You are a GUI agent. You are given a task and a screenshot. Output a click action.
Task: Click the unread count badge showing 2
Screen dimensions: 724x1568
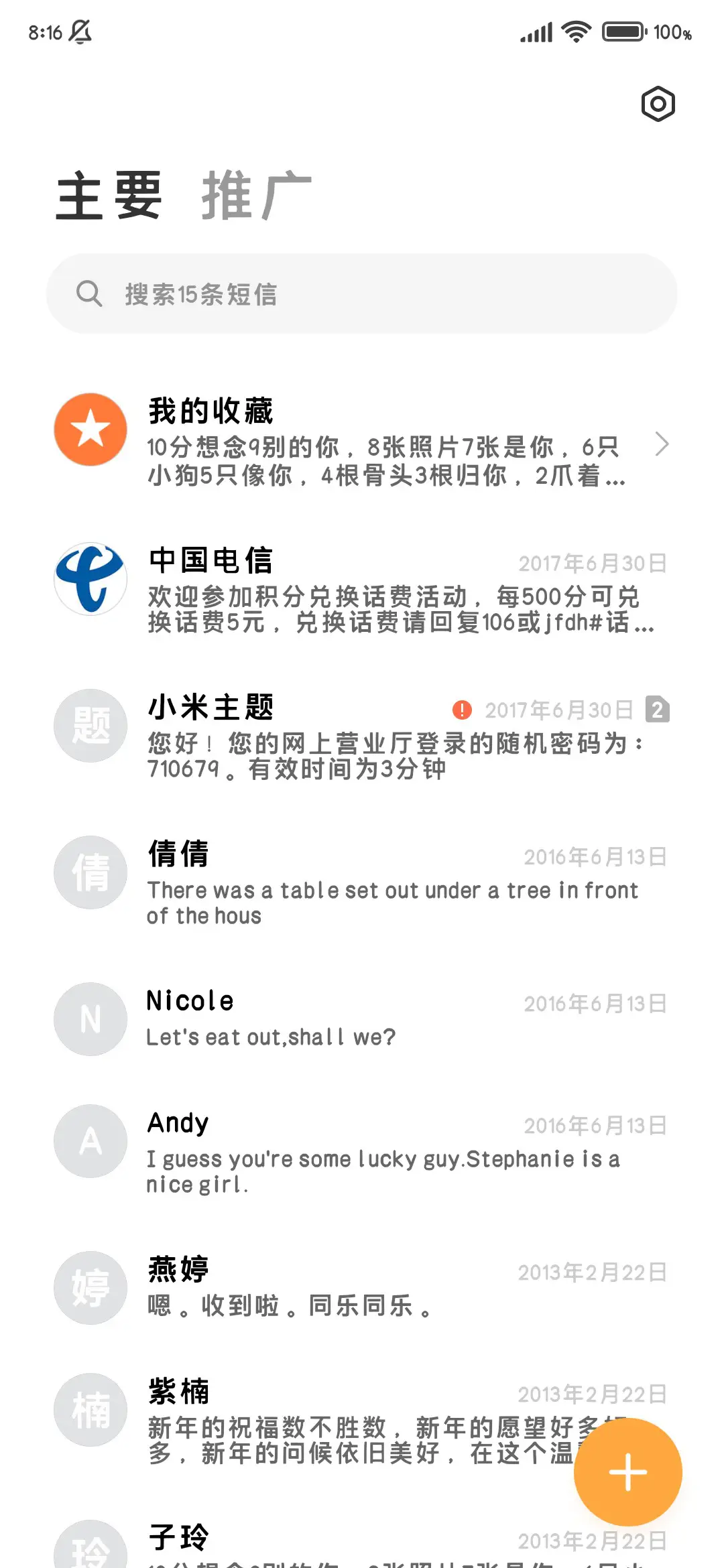[660, 709]
